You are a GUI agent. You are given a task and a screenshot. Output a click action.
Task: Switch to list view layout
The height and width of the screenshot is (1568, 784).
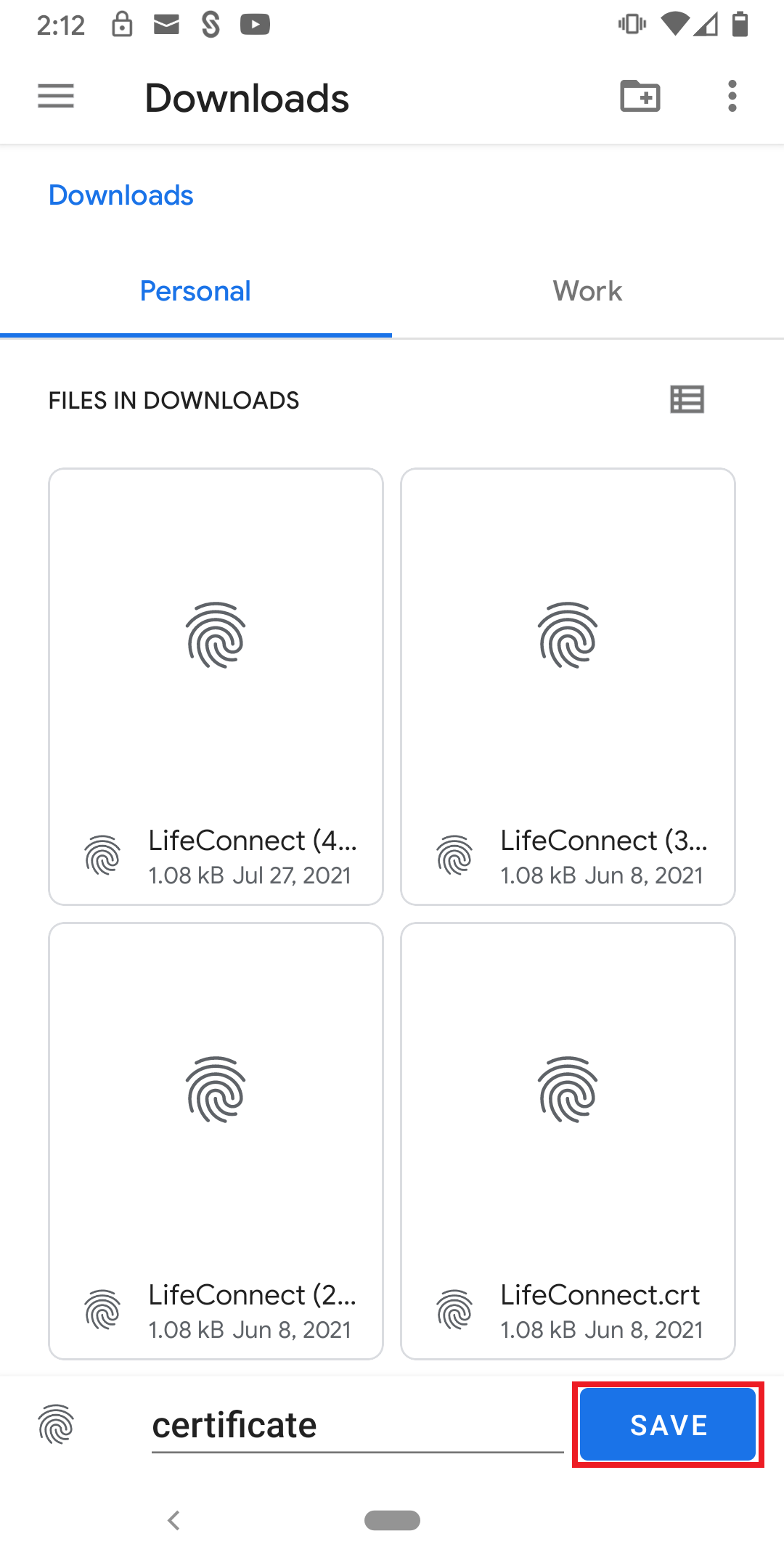pos(687,399)
